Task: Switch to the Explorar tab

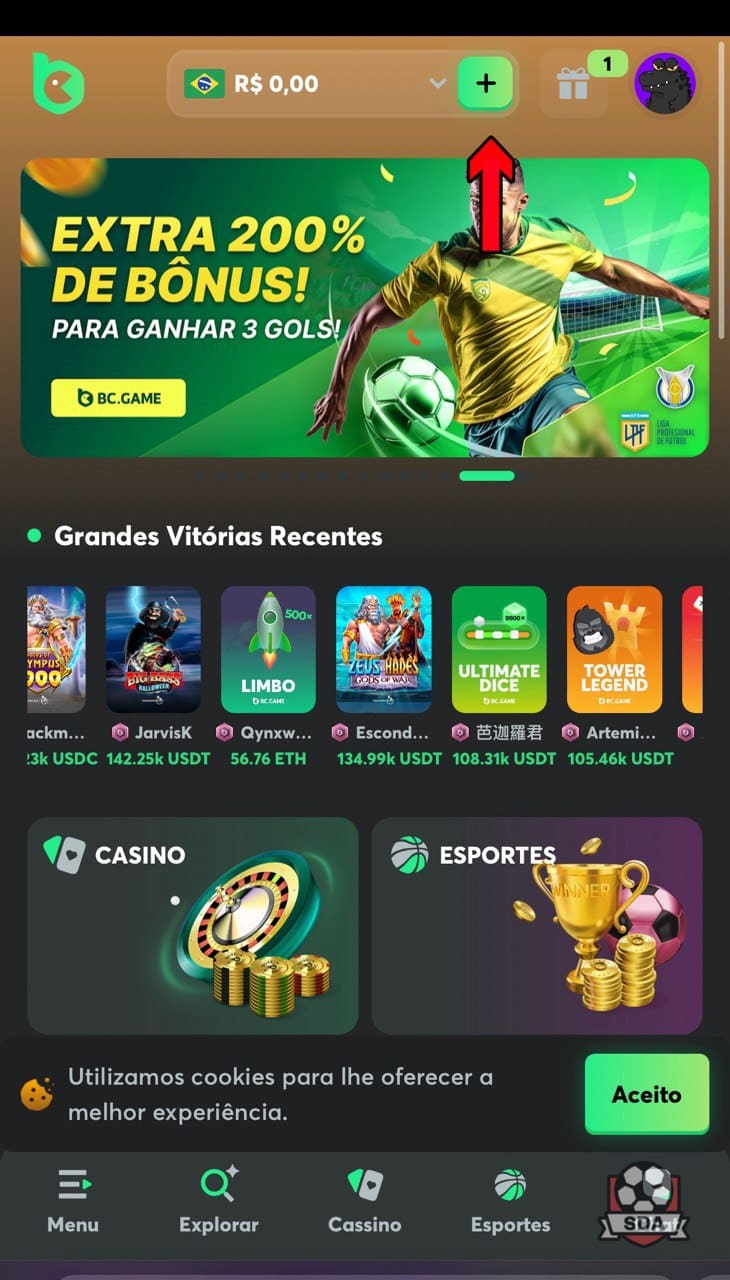Action: [x=218, y=1202]
